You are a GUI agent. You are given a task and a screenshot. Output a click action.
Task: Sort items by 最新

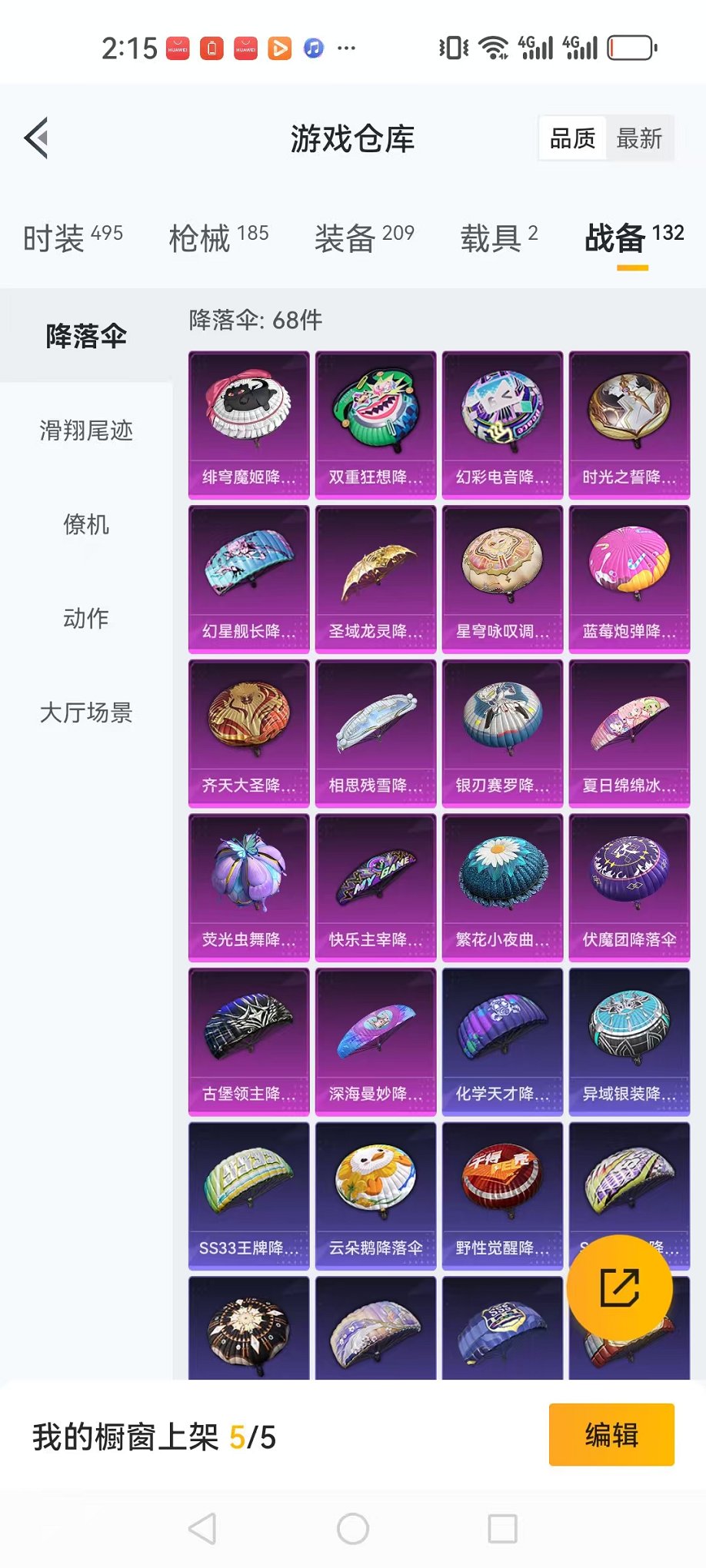(x=639, y=139)
